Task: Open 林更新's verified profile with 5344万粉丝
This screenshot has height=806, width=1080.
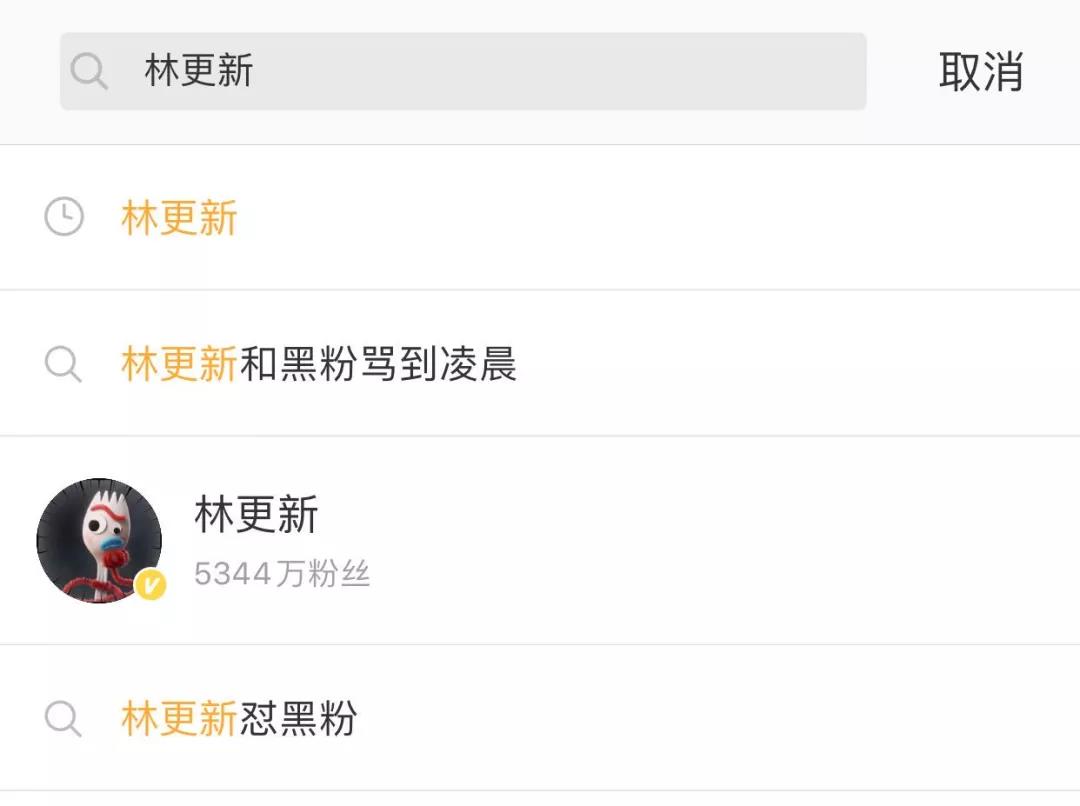Action: click(256, 540)
